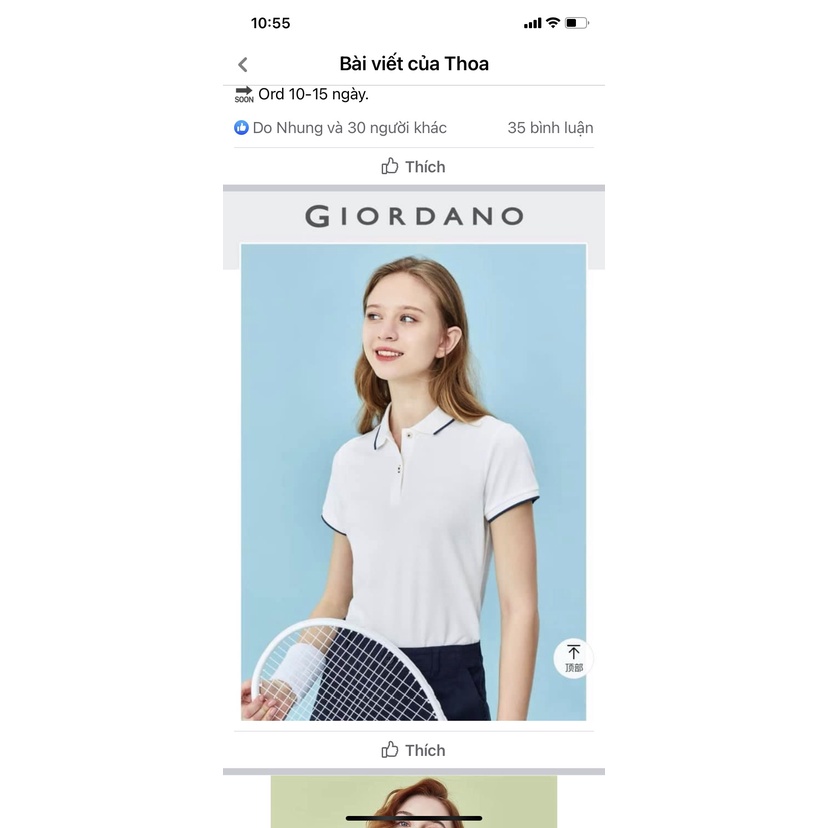828x828 pixels.
Task: Go back from Thoa's post
Action: pyautogui.click(x=243, y=65)
